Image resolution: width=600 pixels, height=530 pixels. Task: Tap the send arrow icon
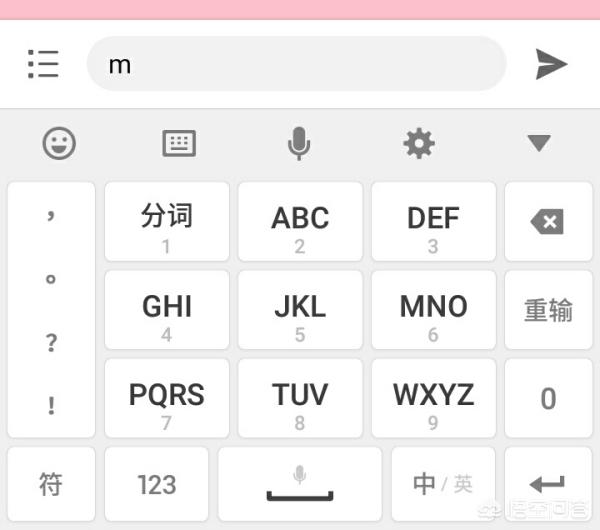pyautogui.click(x=551, y=64)
